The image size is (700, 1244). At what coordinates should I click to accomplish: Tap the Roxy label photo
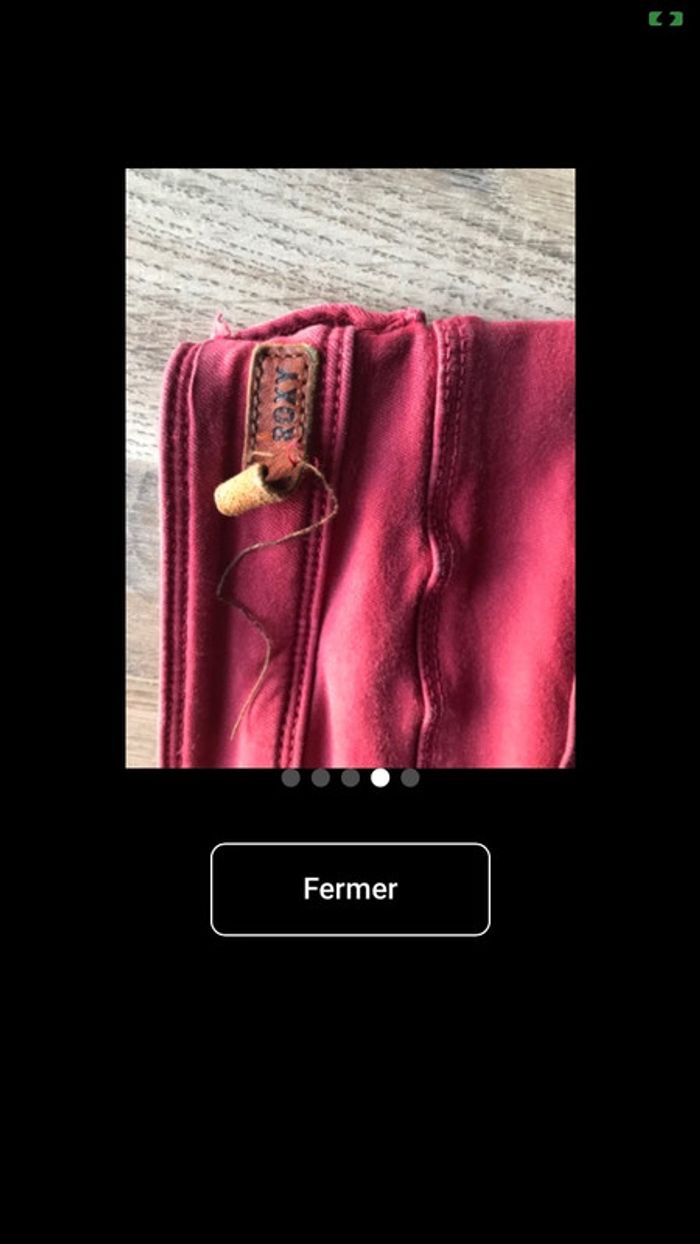point(350,468)
